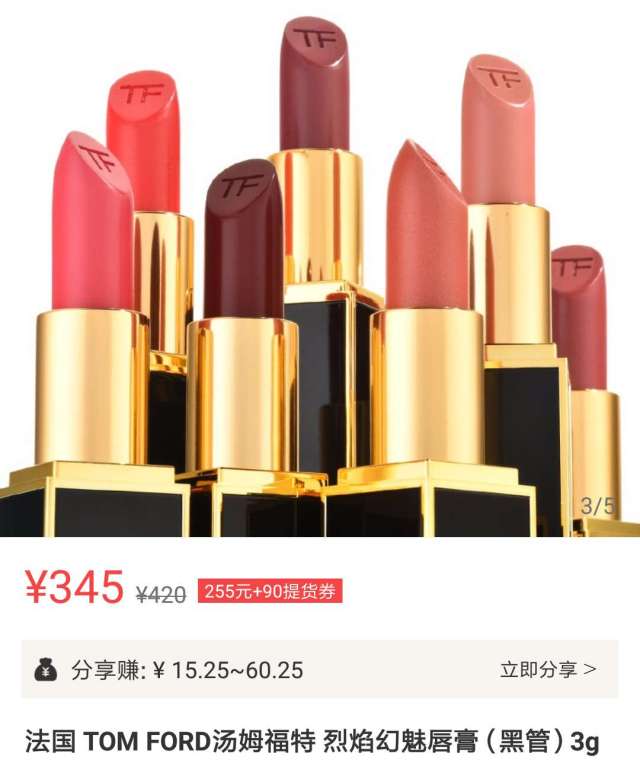Tap the 255元+90提货券 coupon tag
Image resolution: width=640 pixels, height=780 pixels.
pos(270,591)
